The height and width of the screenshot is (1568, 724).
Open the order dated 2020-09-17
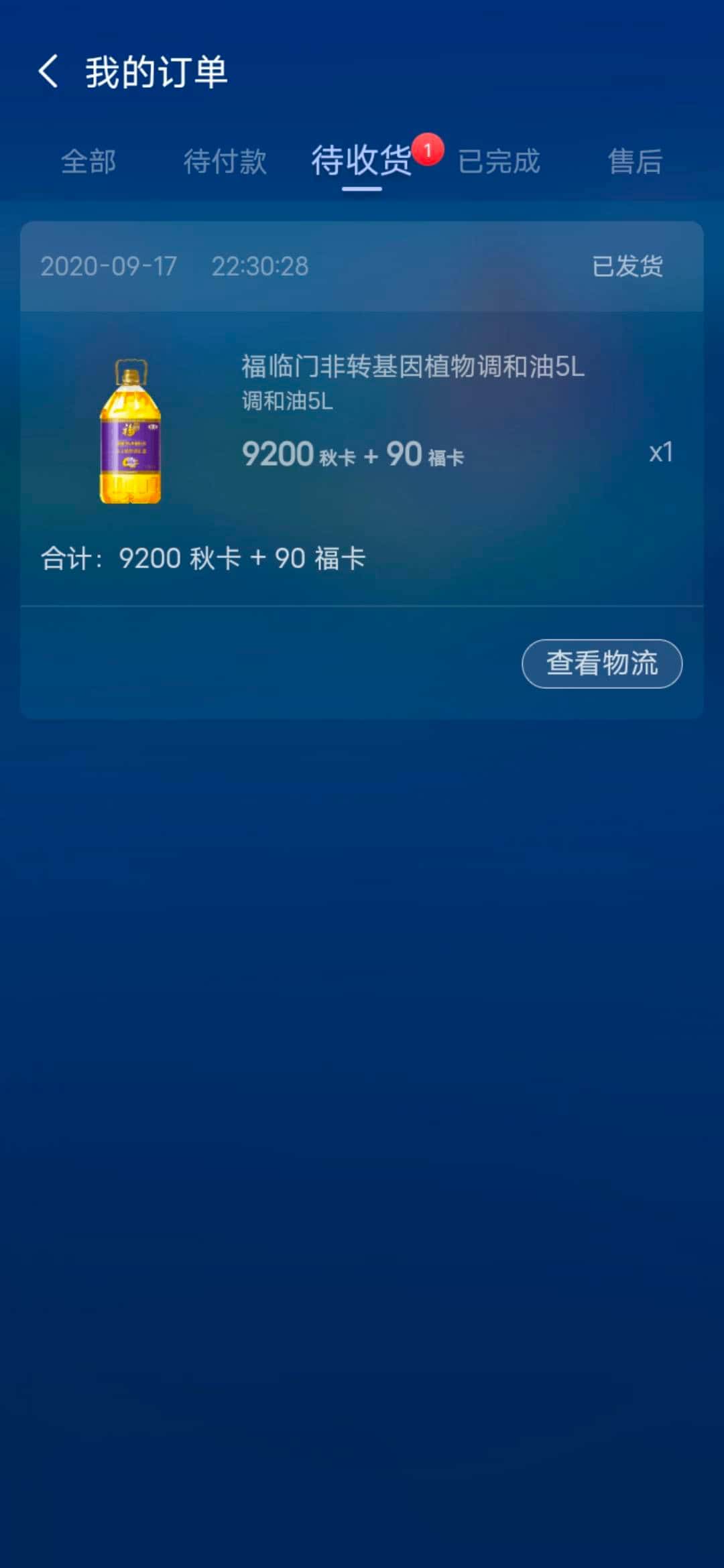click(107, 266)
